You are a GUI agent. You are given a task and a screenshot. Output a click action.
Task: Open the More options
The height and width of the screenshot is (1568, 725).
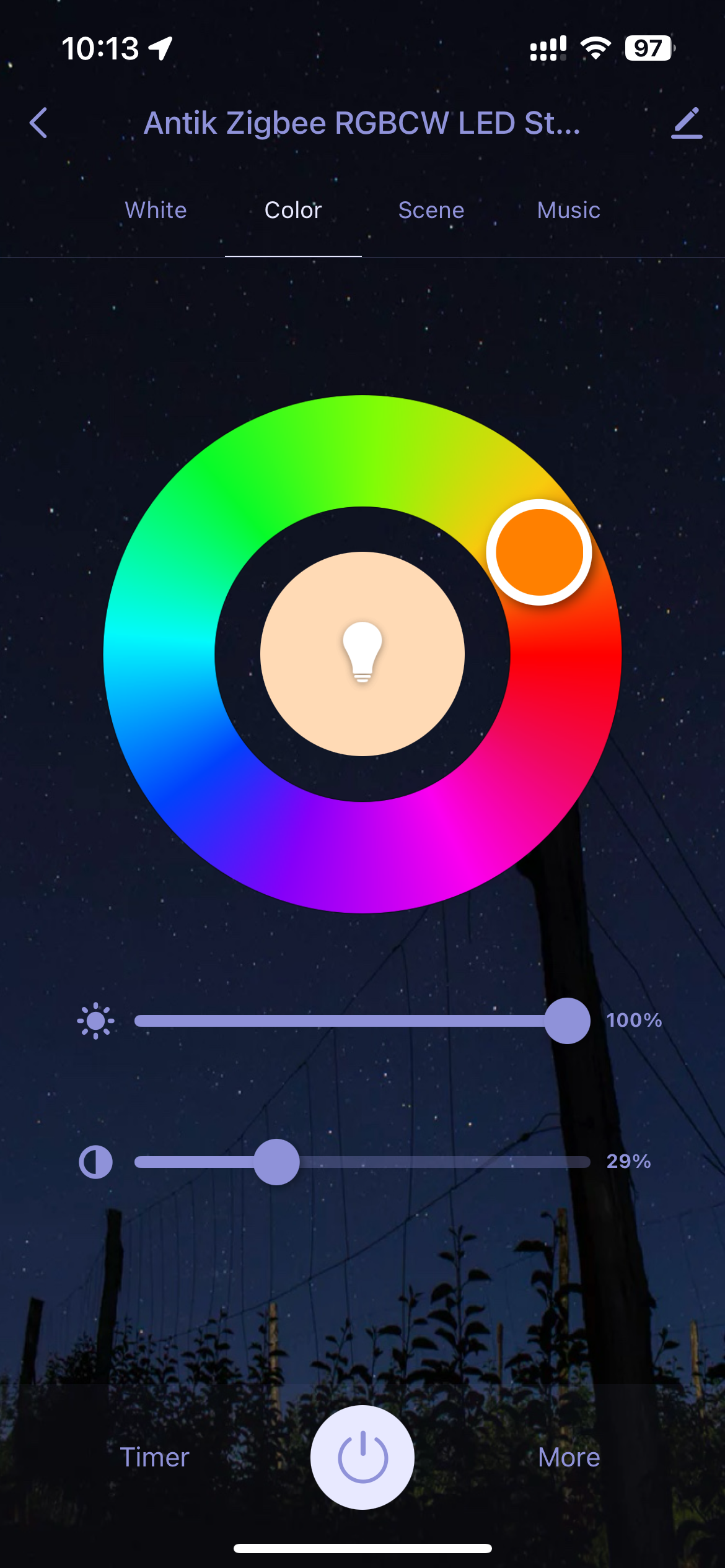(569, 1457)
